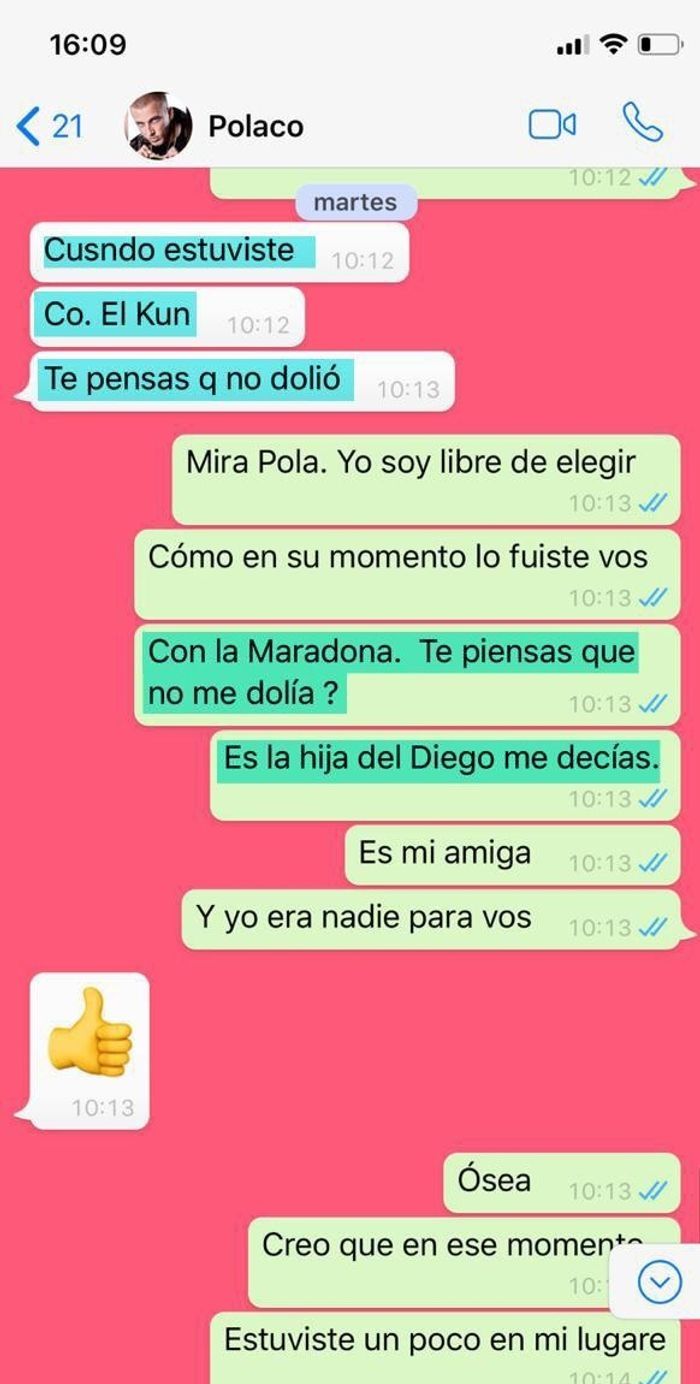Viewport: 700px width, 1384px height.
Task: Start a video call with Polaco
Action: pos(552,125)
